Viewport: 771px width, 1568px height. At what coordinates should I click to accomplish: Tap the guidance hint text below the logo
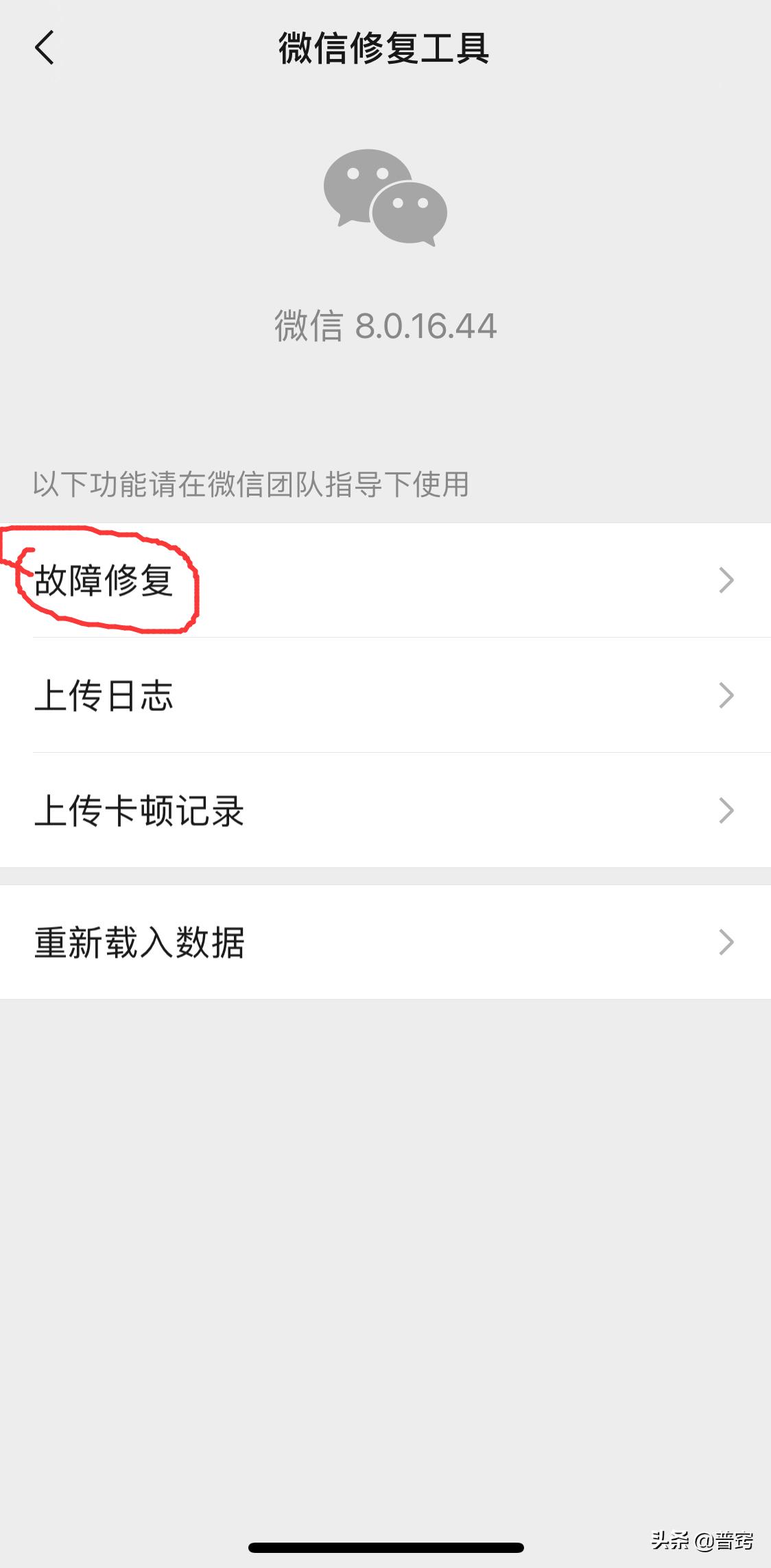click(251, 484)
